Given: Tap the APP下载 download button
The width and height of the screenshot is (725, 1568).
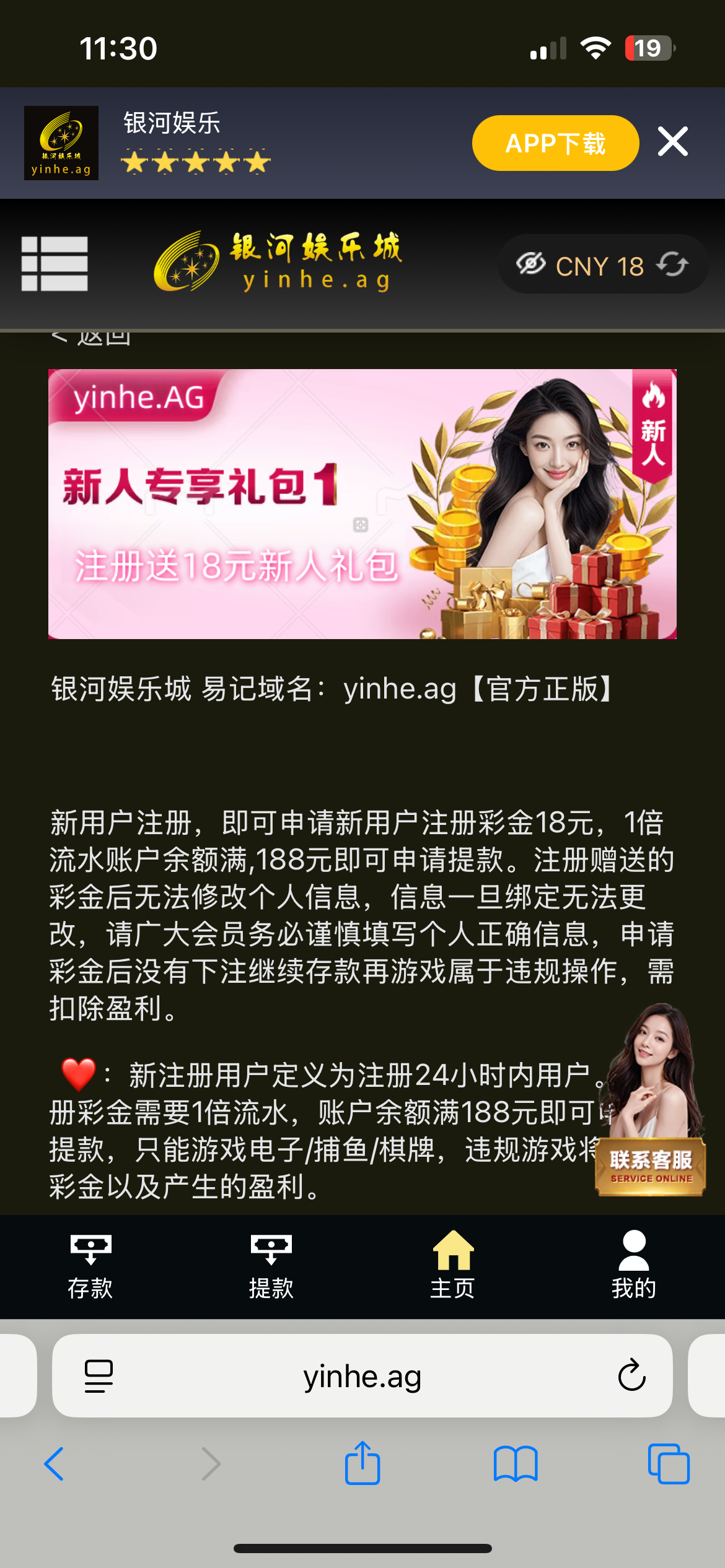Looking at the screenshot, I should click(555, 143).
